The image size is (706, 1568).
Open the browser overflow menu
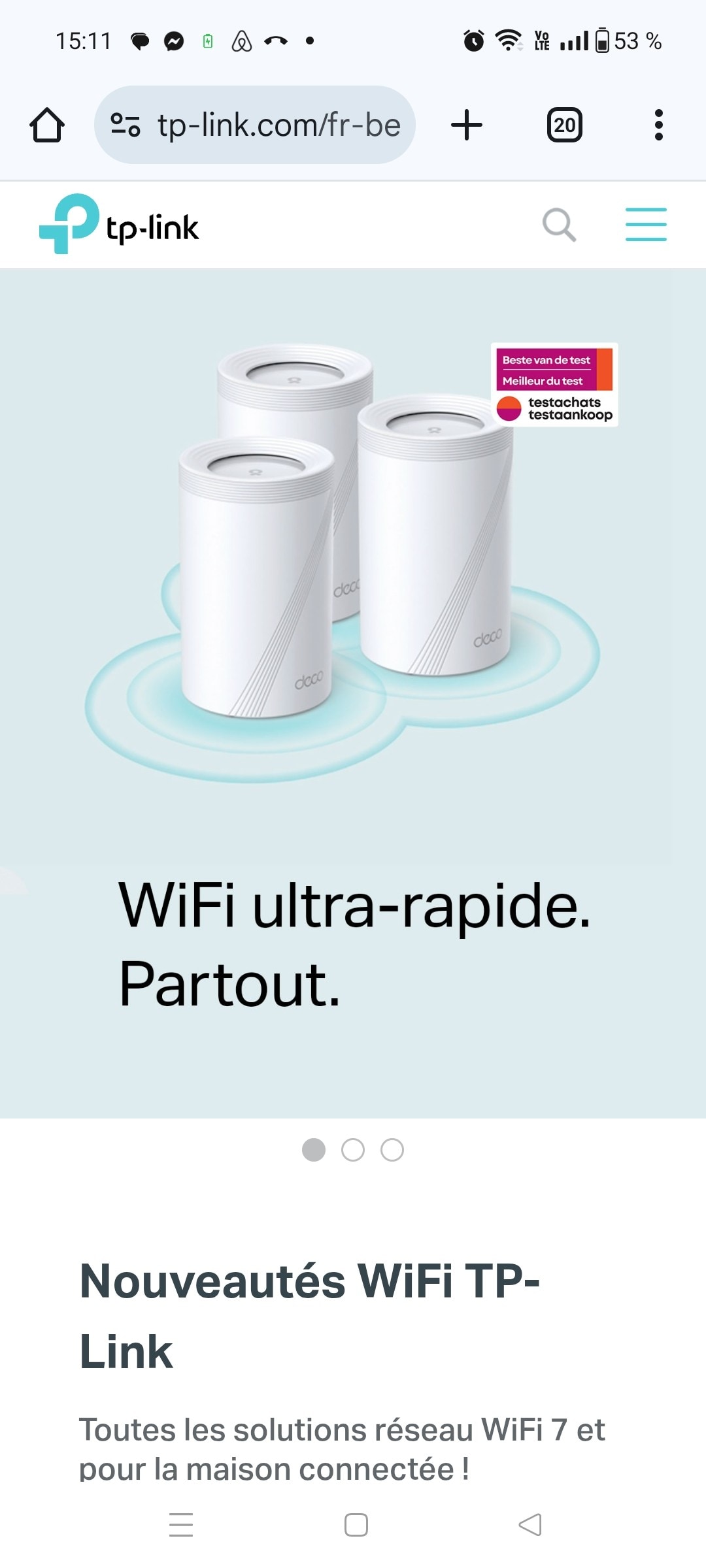tap(658, 125)
